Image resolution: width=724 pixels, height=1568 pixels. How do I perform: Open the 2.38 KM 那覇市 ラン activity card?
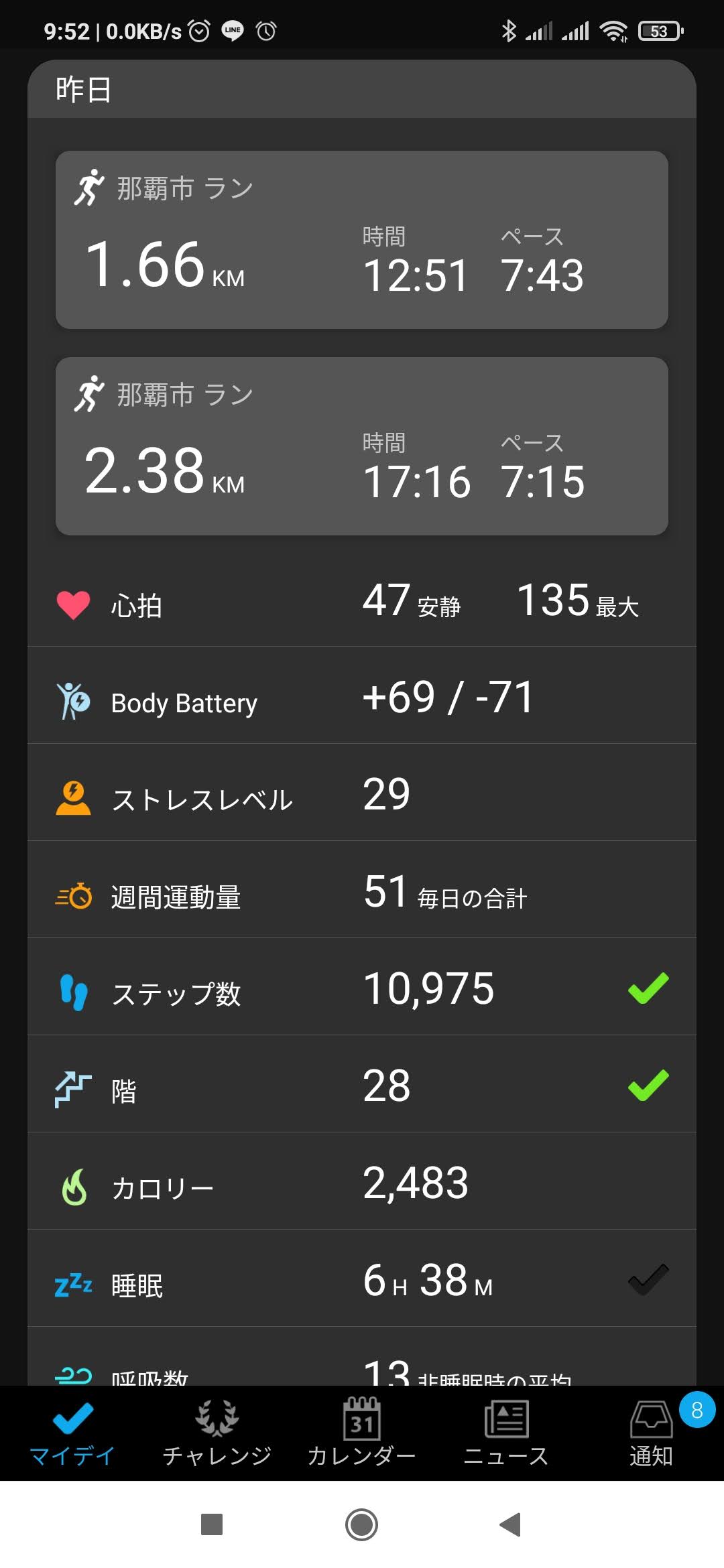tap(362, 446)
